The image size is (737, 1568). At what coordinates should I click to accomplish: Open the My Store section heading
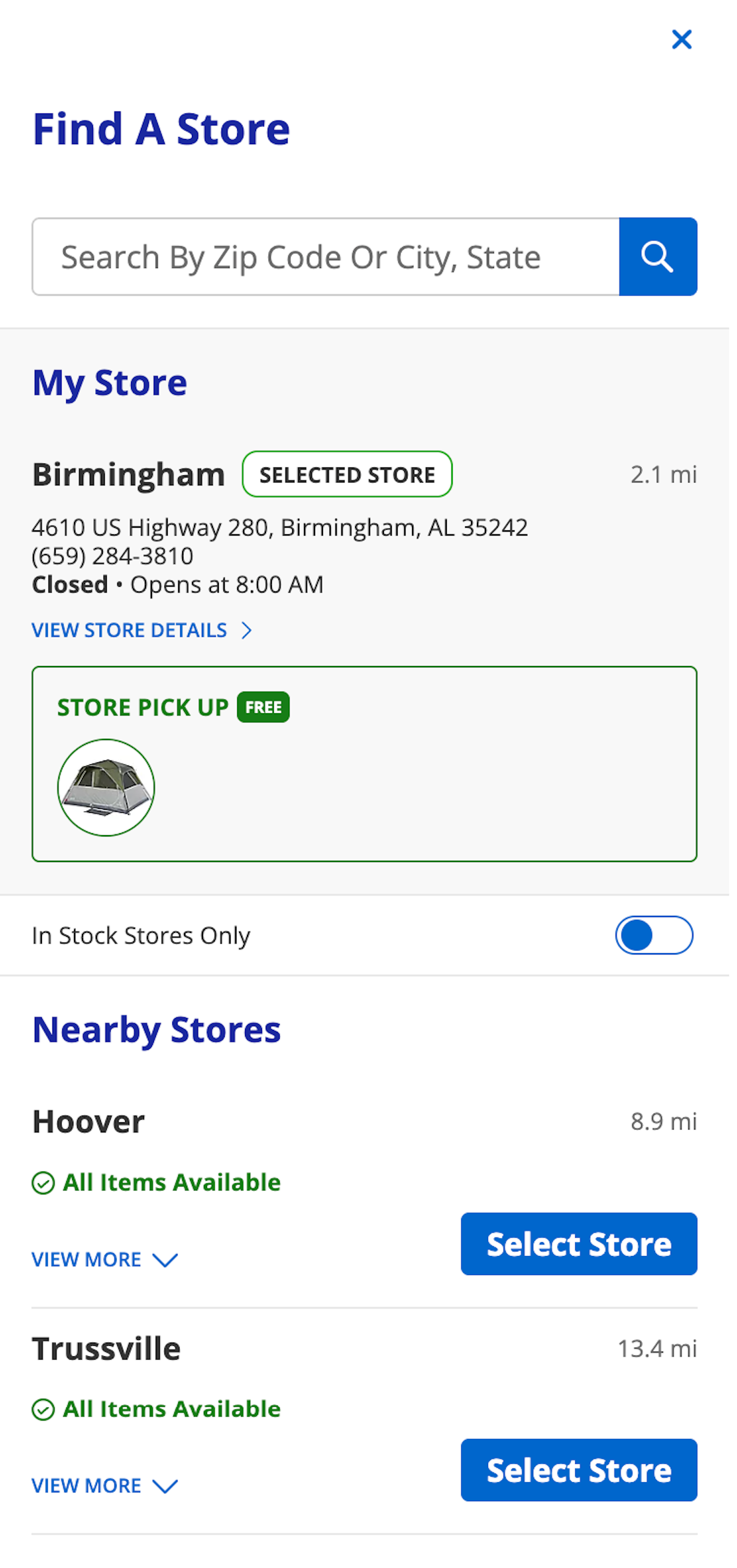[x=109, y=382]
